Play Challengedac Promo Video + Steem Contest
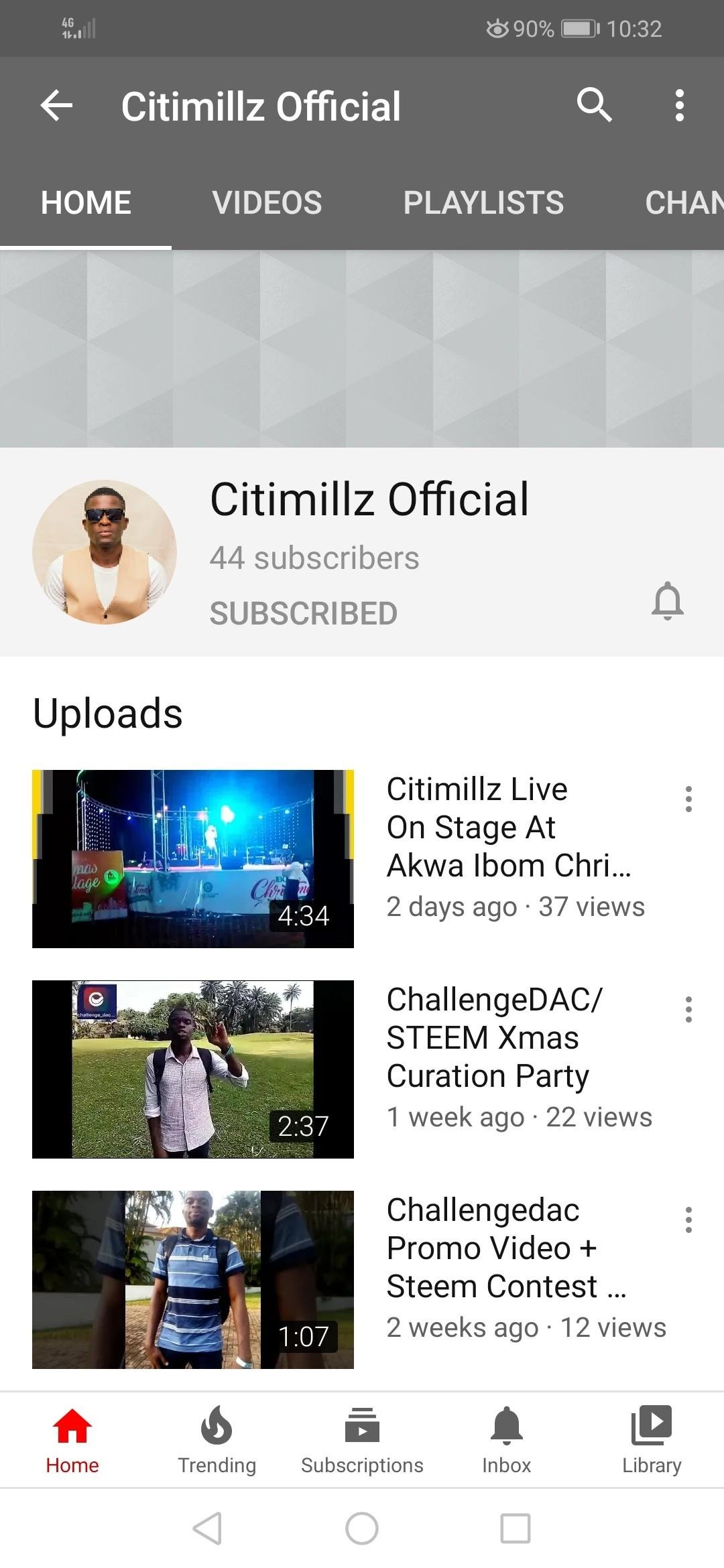 (x=193, y=1279)
